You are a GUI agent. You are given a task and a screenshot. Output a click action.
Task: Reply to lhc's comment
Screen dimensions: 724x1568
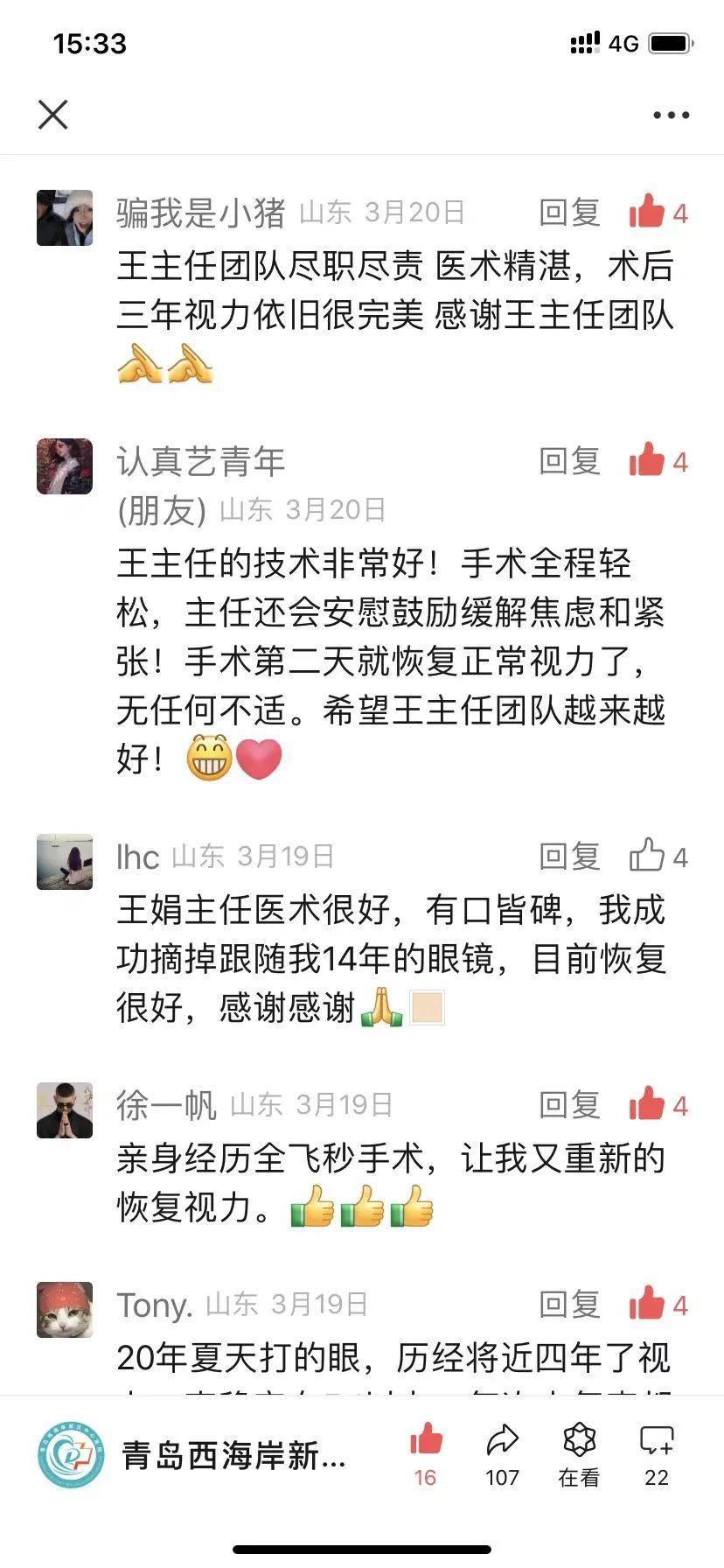569,857
